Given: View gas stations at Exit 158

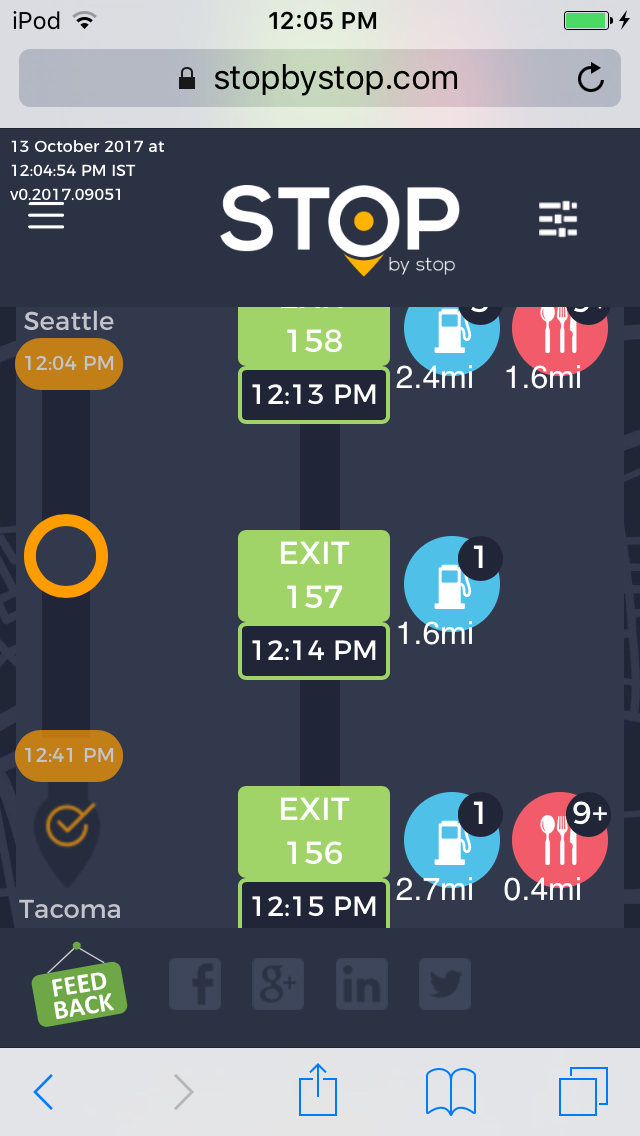Looking at the screenshot, I should [x=451, y=335].
